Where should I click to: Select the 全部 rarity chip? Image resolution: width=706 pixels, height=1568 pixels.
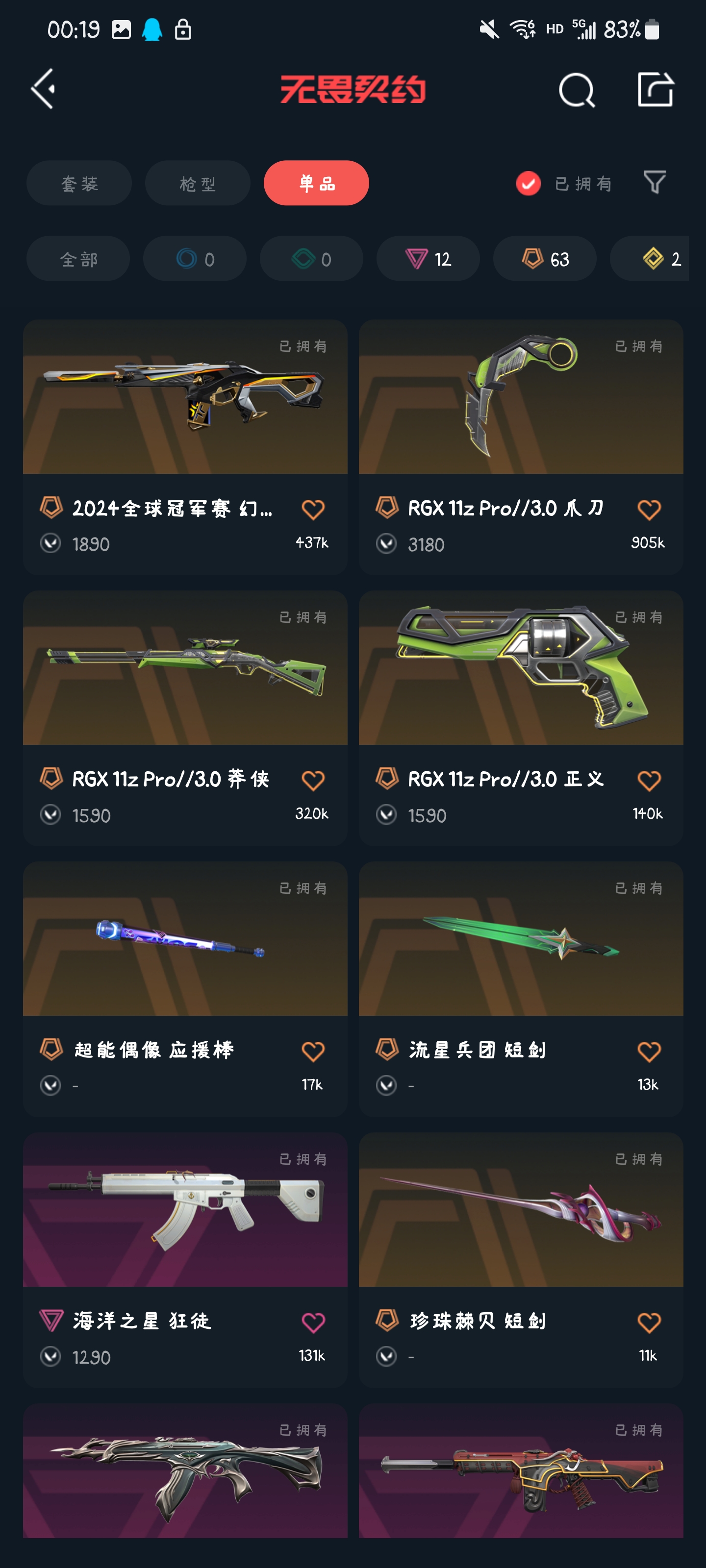click(78, 259)
